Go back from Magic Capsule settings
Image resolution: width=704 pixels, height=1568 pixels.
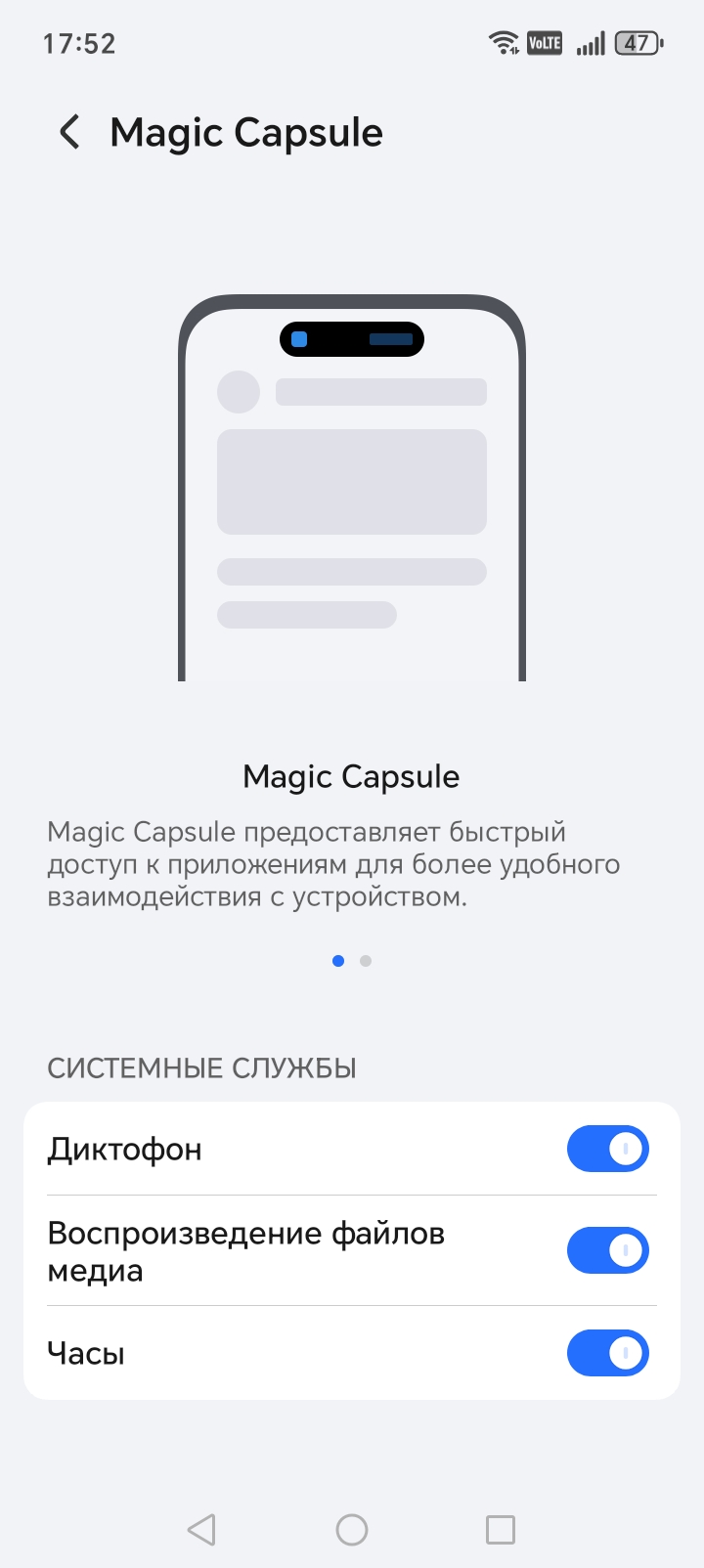(69, 132)
